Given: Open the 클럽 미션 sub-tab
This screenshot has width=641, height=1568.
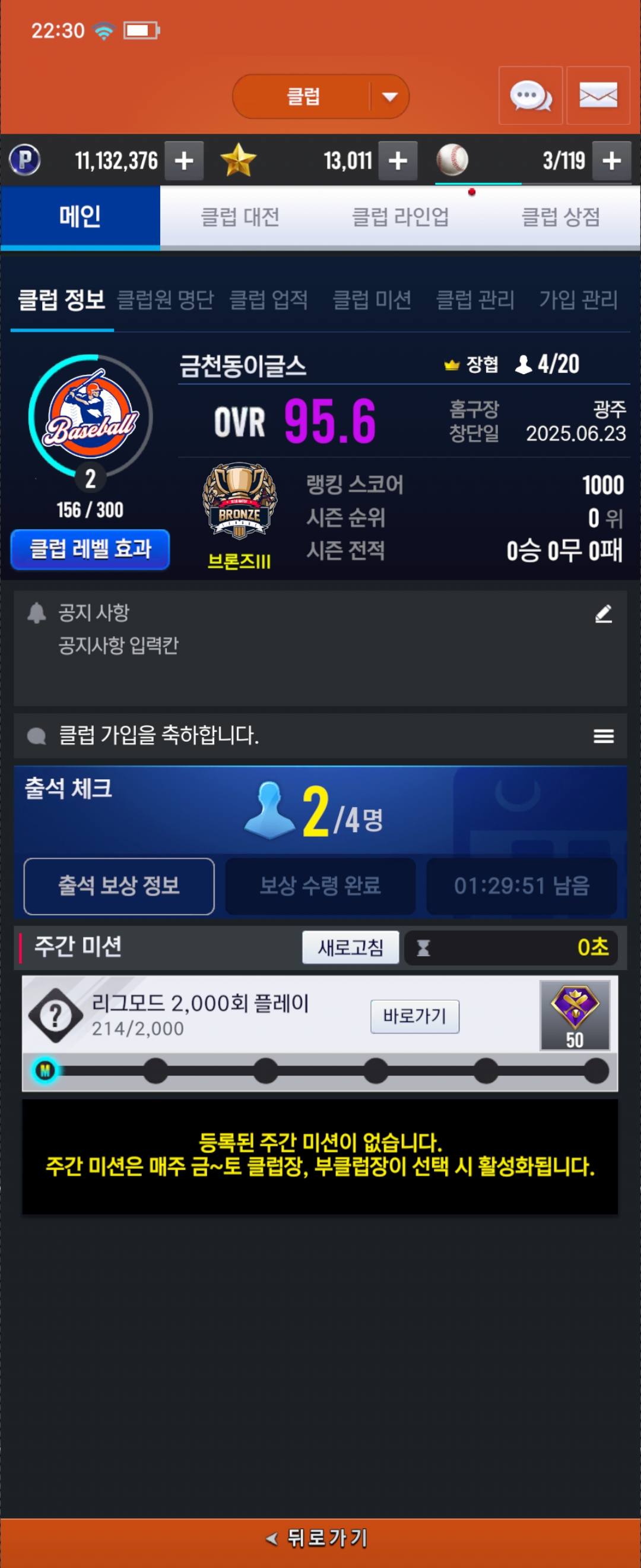Looking at the screenshot, I should [x=372, y=299].
